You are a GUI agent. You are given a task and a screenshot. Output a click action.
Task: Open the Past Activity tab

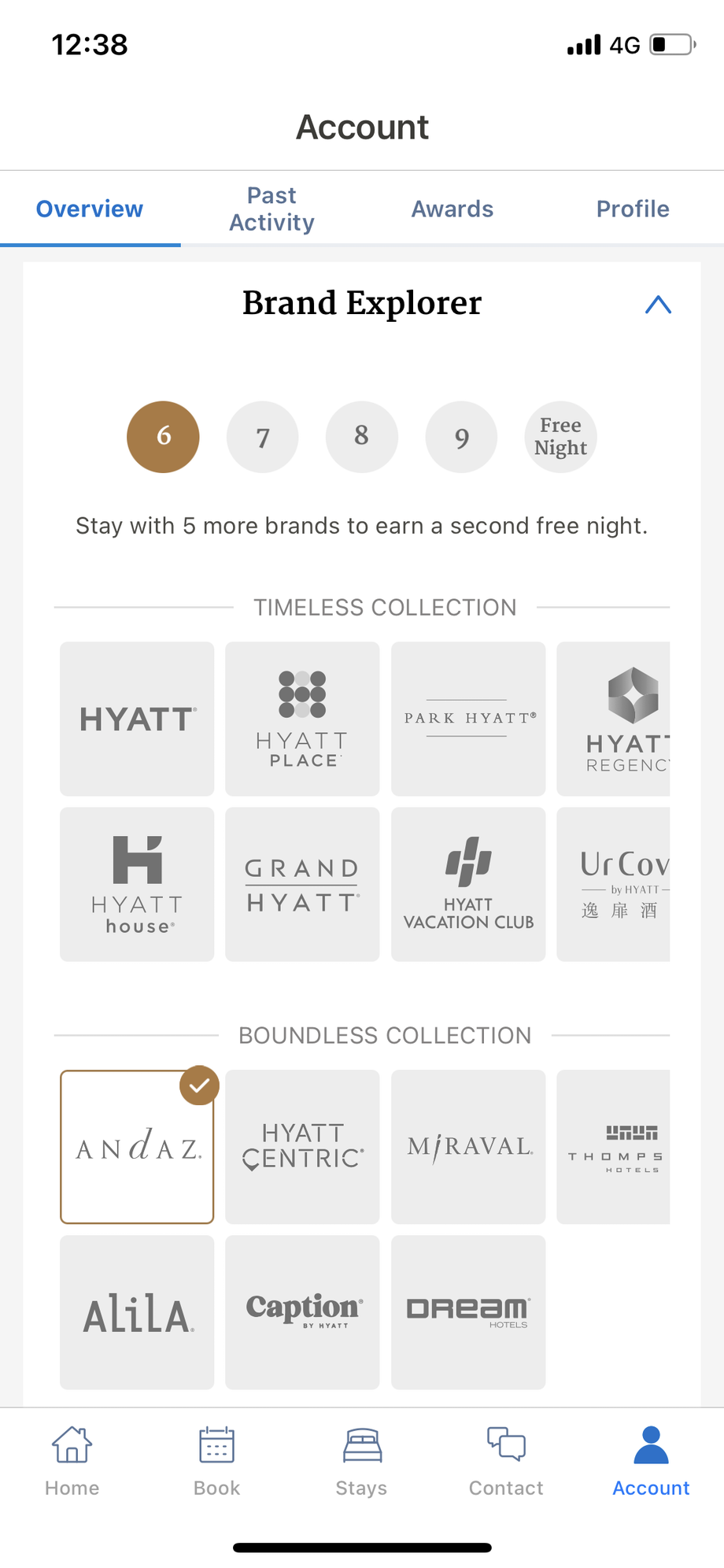point(271,209)
